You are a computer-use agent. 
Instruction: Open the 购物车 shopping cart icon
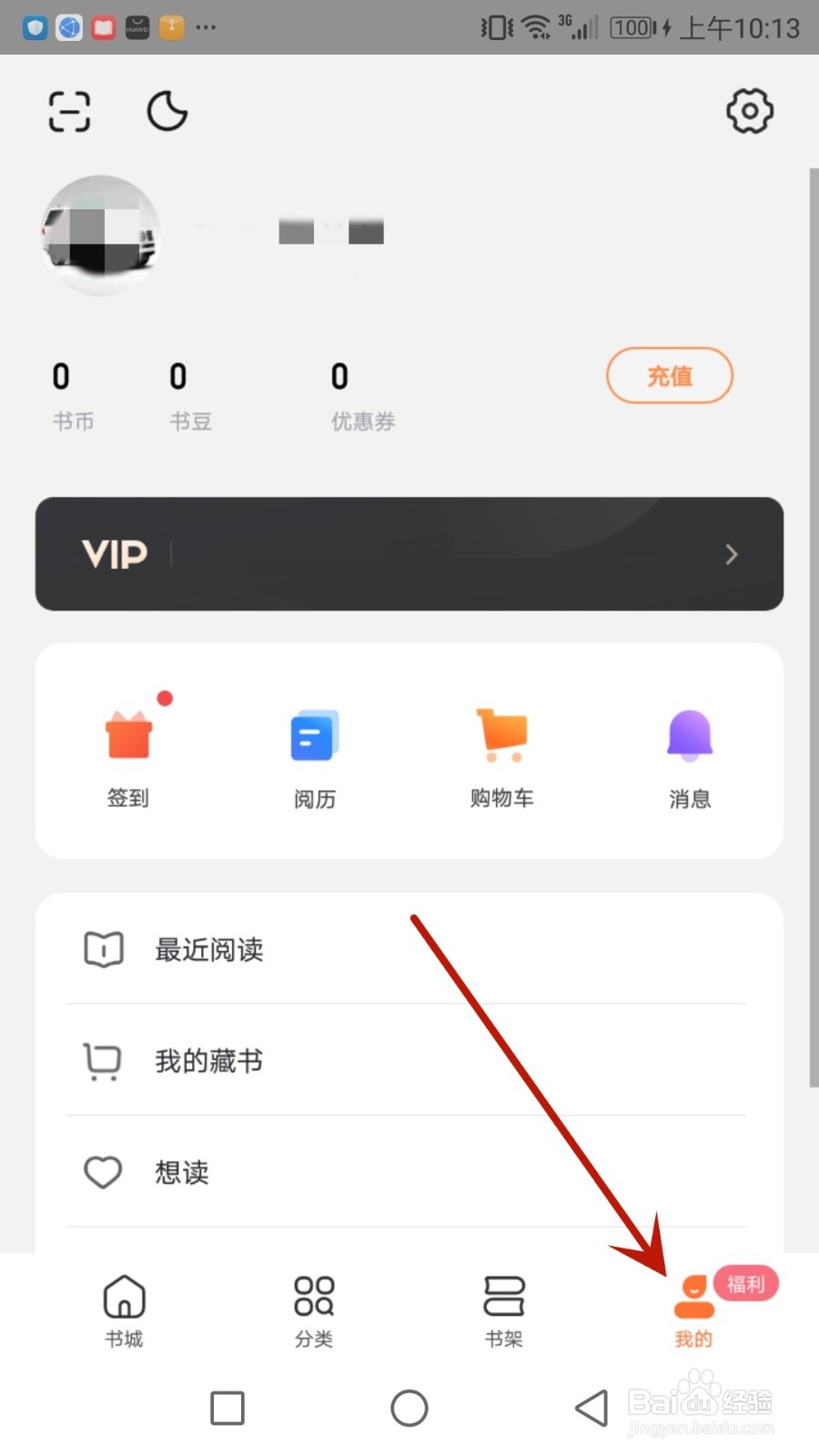[501, 737]
